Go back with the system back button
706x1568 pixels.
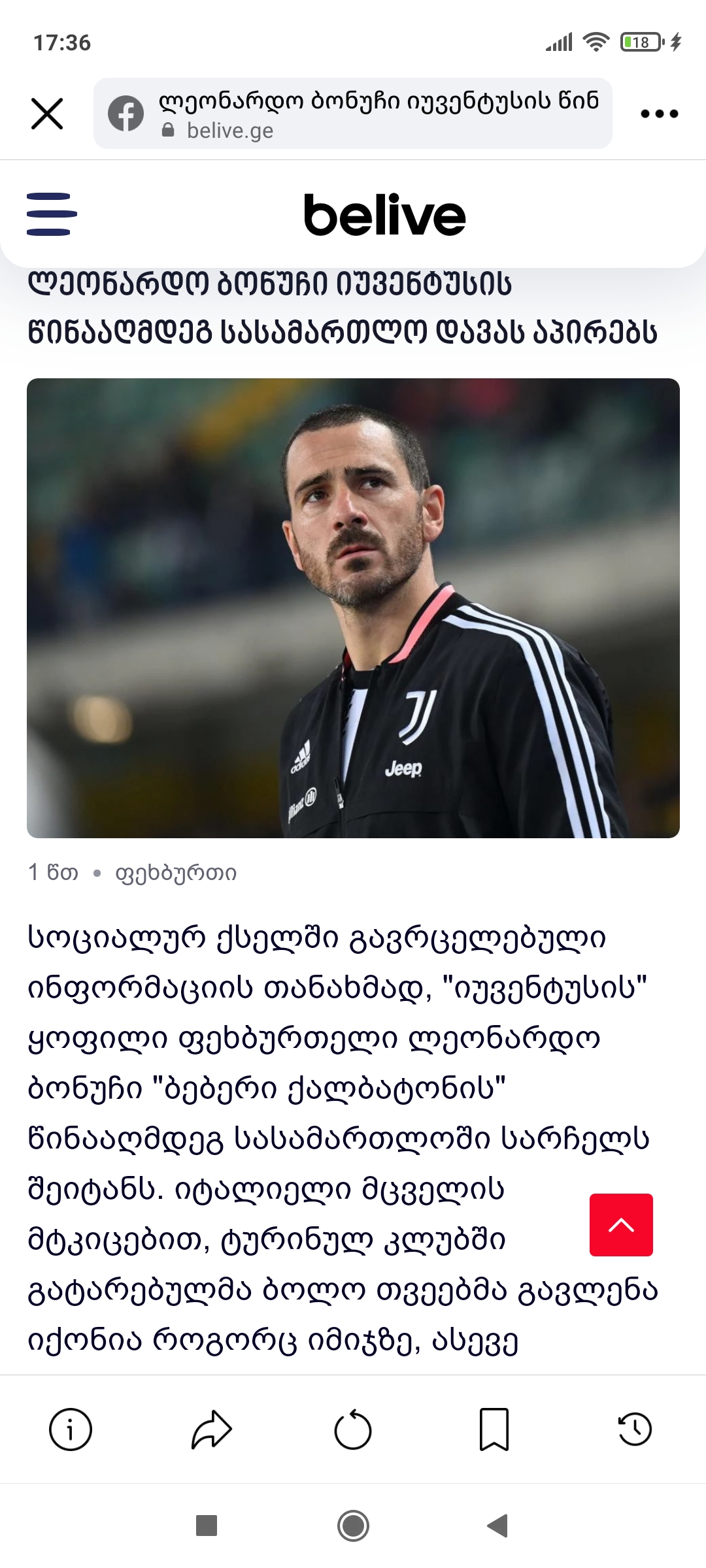[498, 1526]
